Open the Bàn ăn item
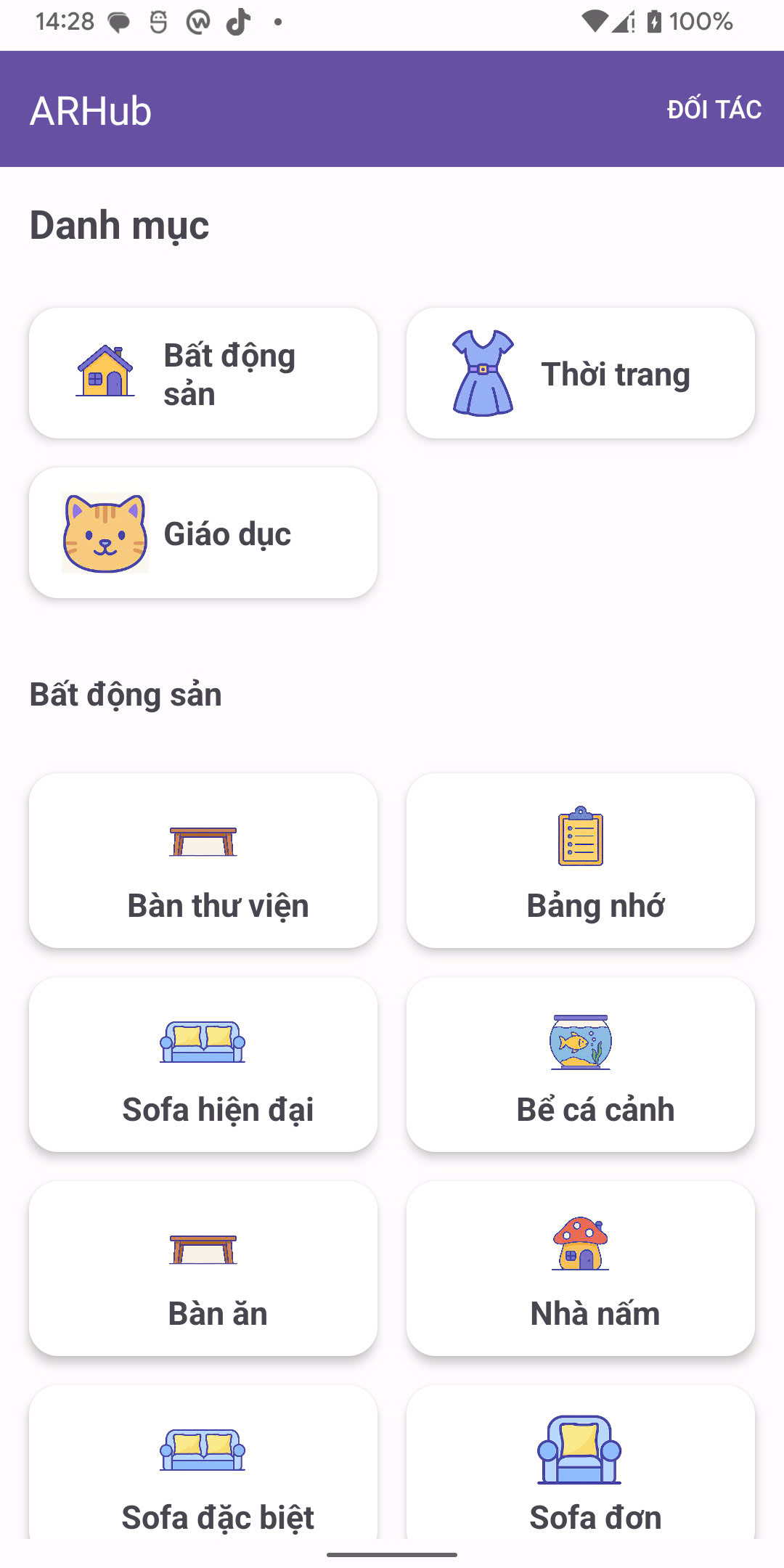784x1568 pixels. pyautogui.click(x=203, y=1268)
